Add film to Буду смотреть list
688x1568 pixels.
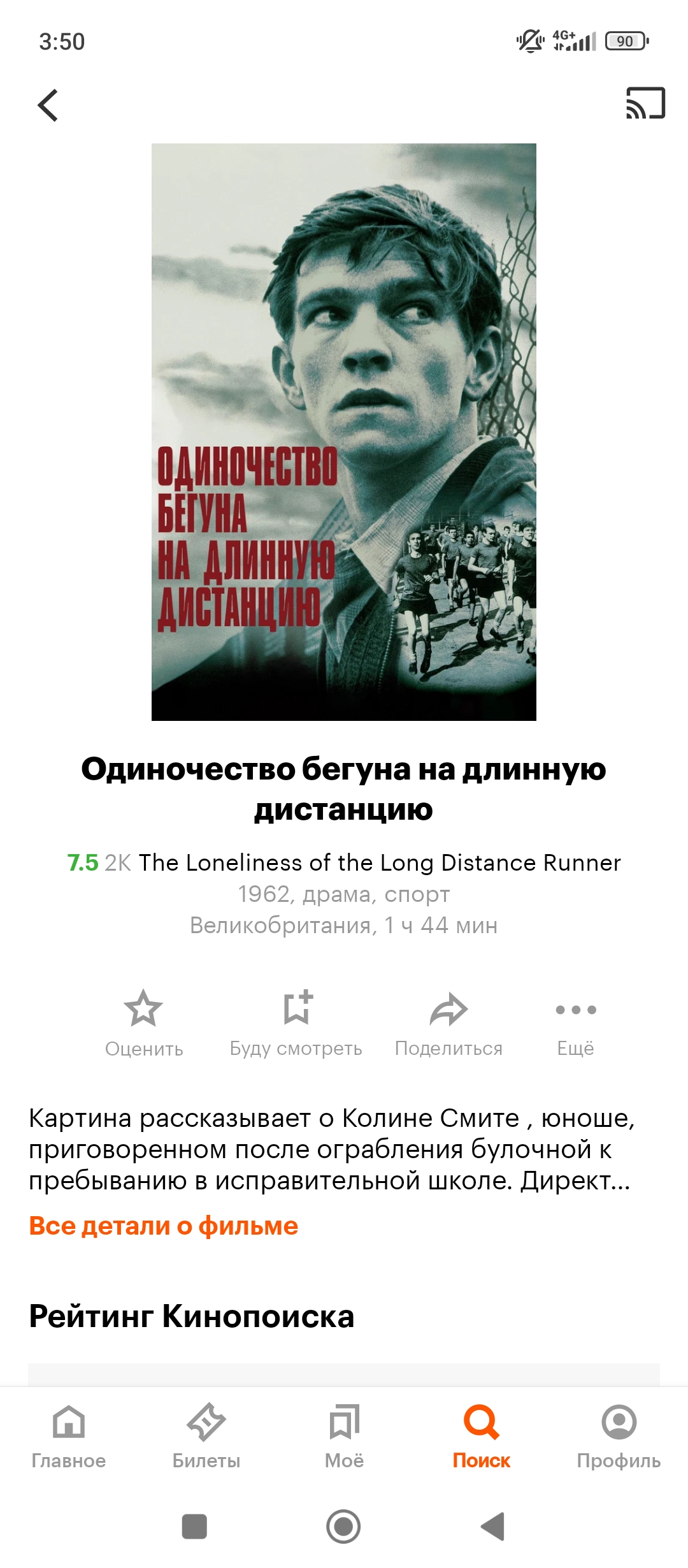tap(296, 1024)
